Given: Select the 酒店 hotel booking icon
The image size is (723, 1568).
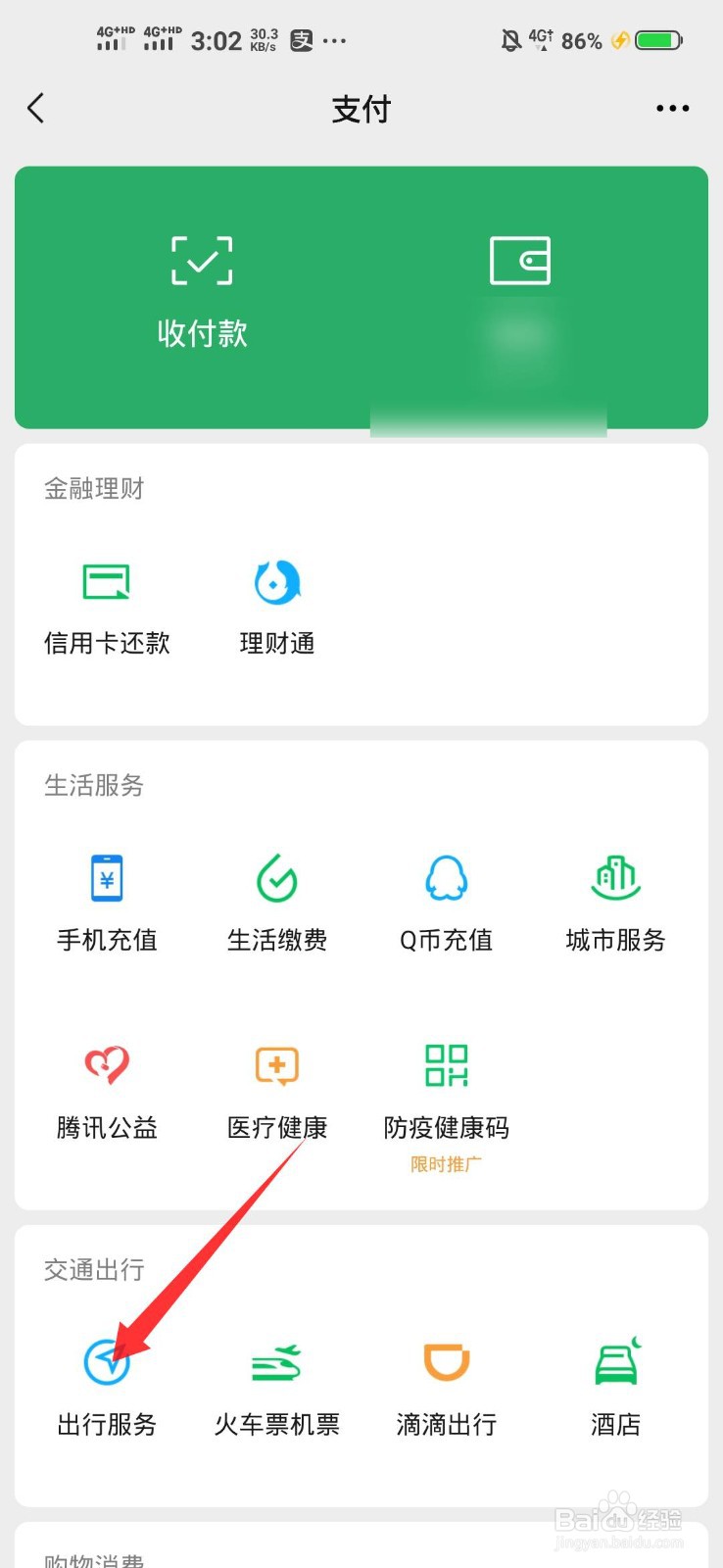Looking at the screenshot, I should click(x=614, y=1384).
